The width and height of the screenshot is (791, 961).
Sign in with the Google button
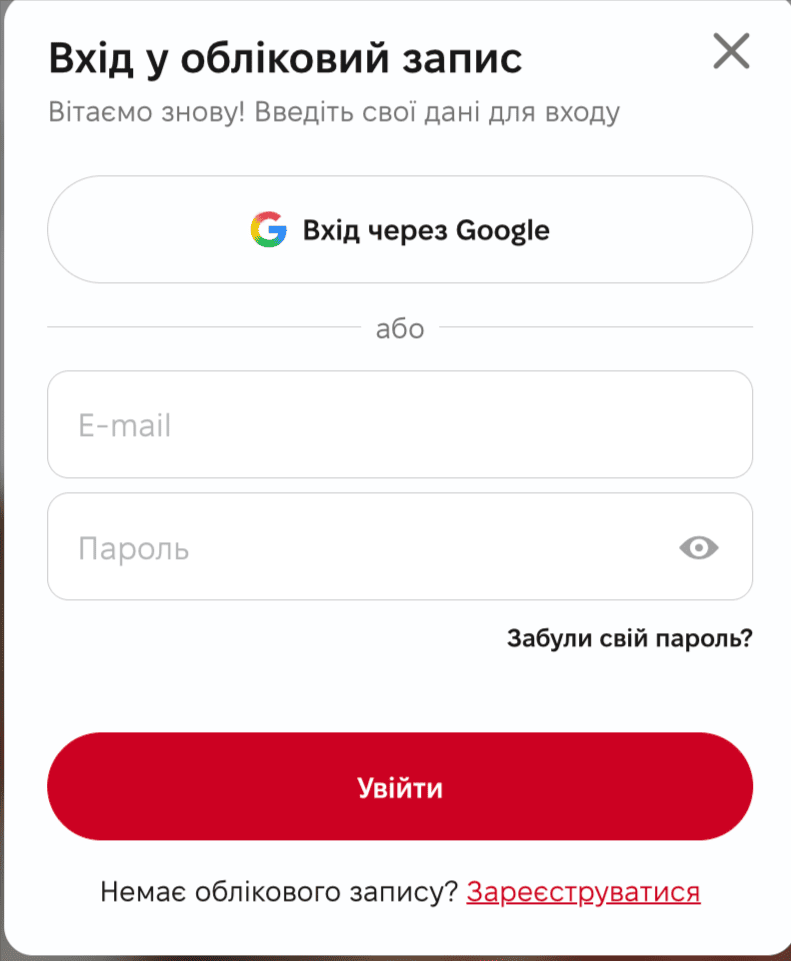(400, 231)
